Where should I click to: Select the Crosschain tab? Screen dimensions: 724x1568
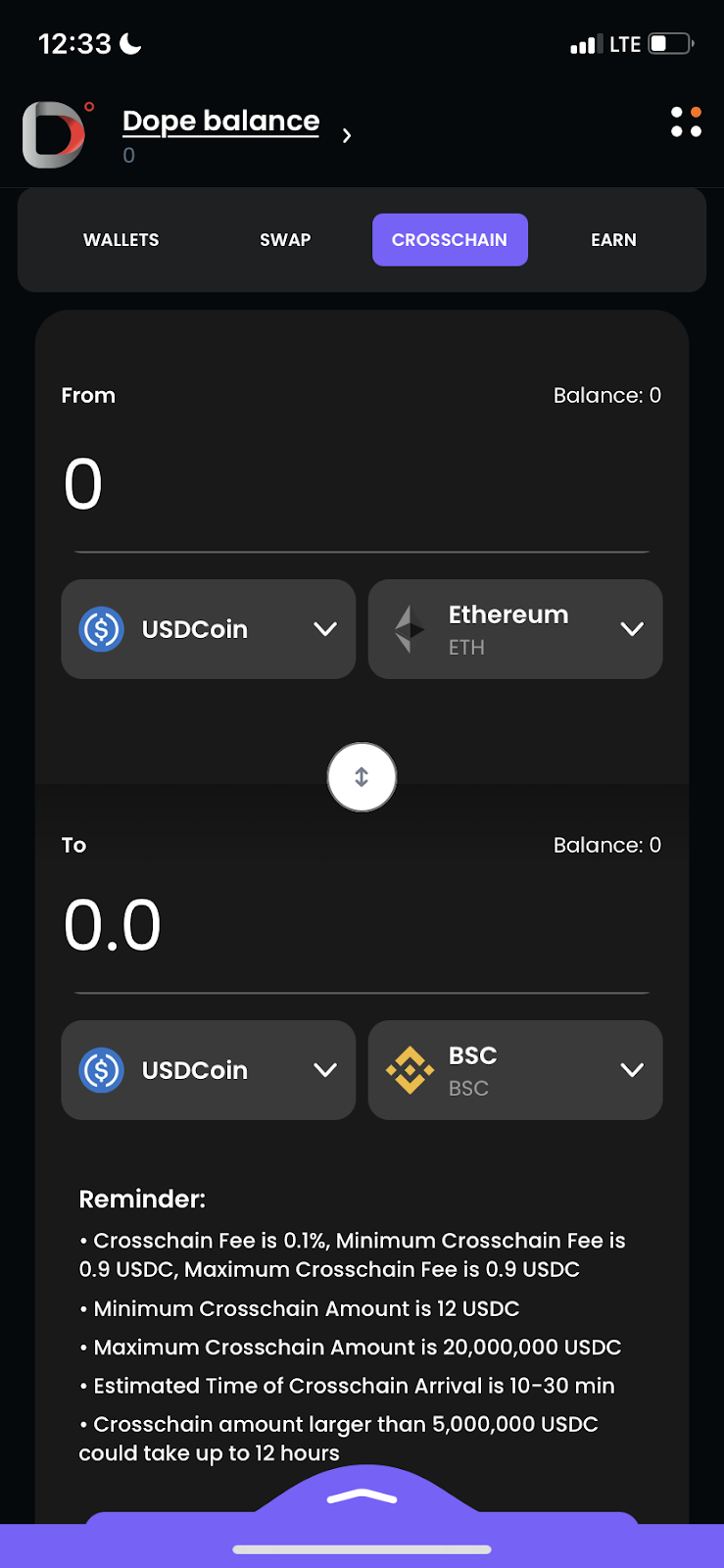point(450,240)
